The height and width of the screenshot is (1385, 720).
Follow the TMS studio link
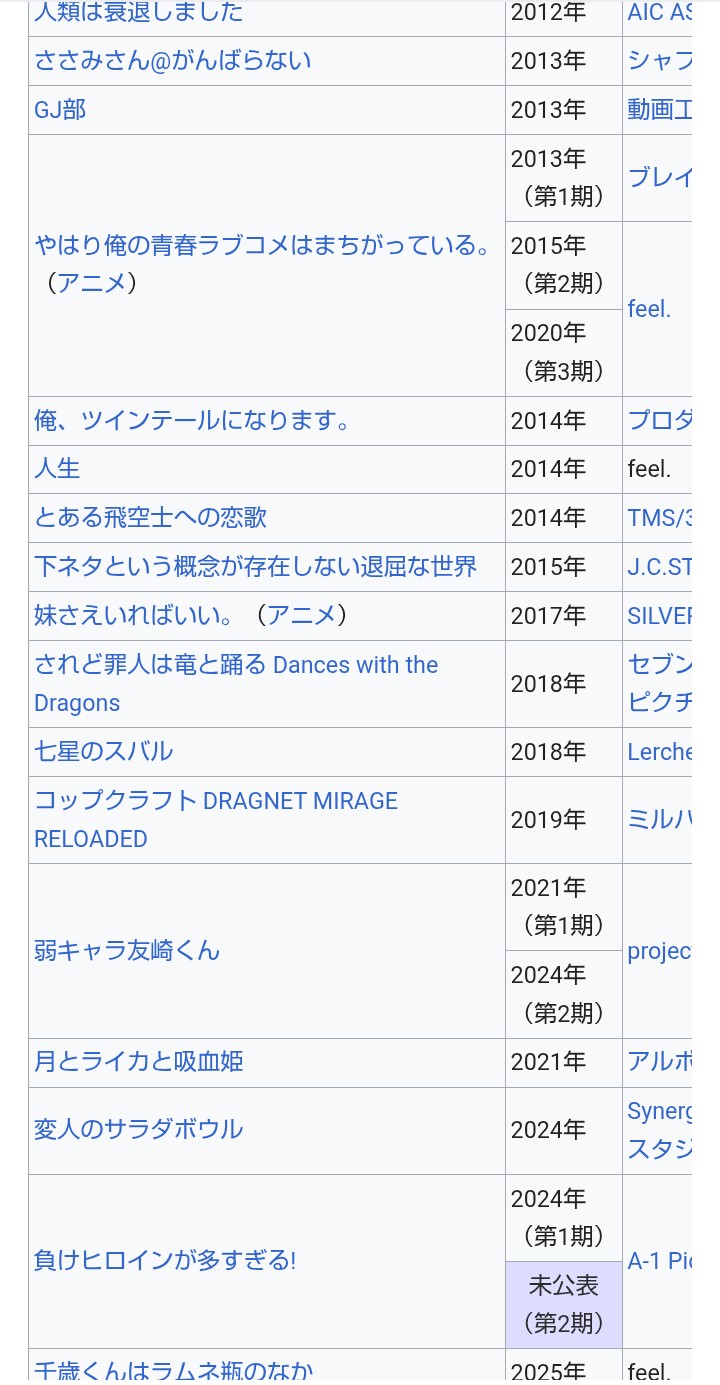coord(646,518)
